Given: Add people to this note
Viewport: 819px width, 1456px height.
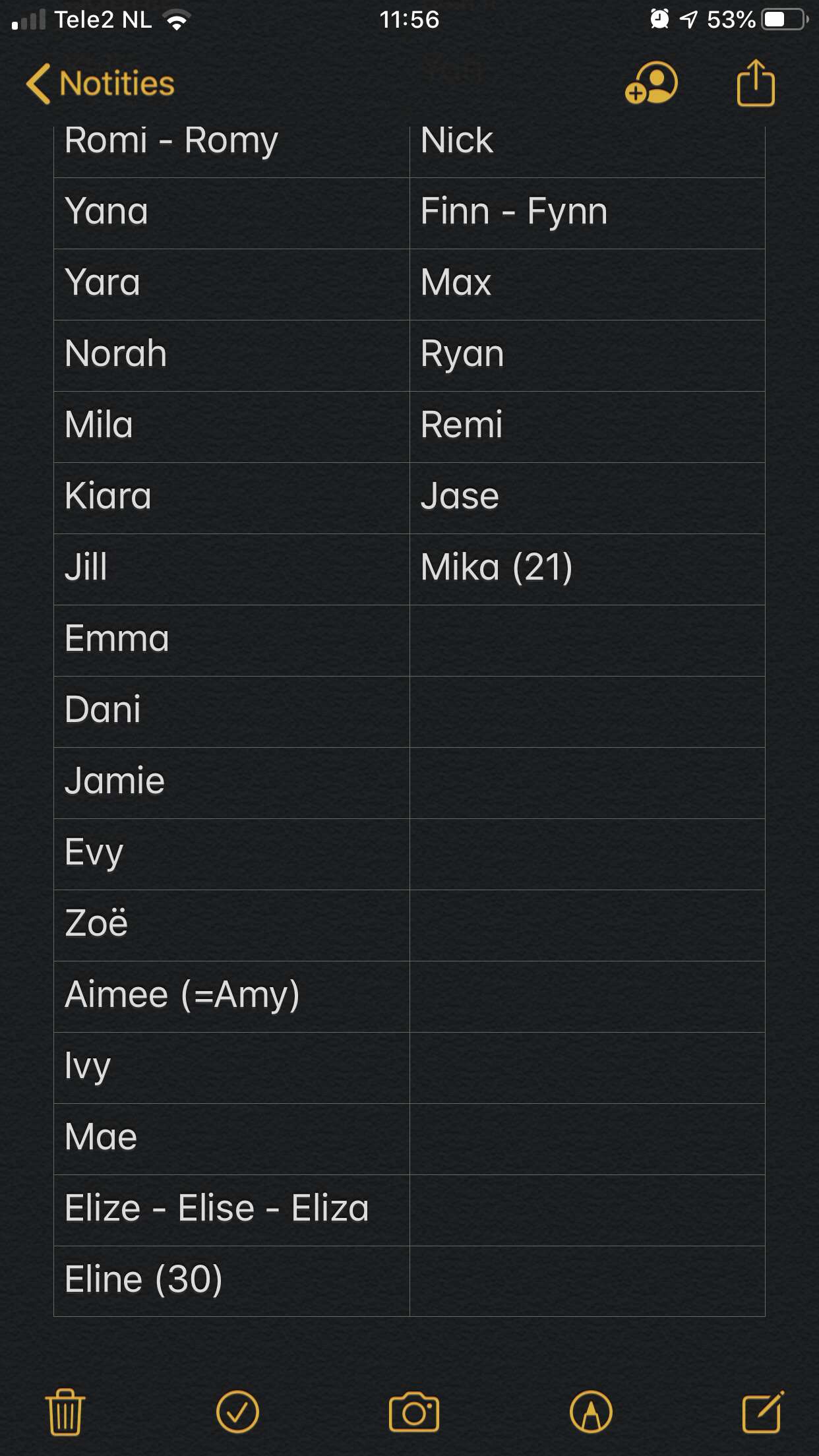Looking at the screenshot, I should click(652, 83).
